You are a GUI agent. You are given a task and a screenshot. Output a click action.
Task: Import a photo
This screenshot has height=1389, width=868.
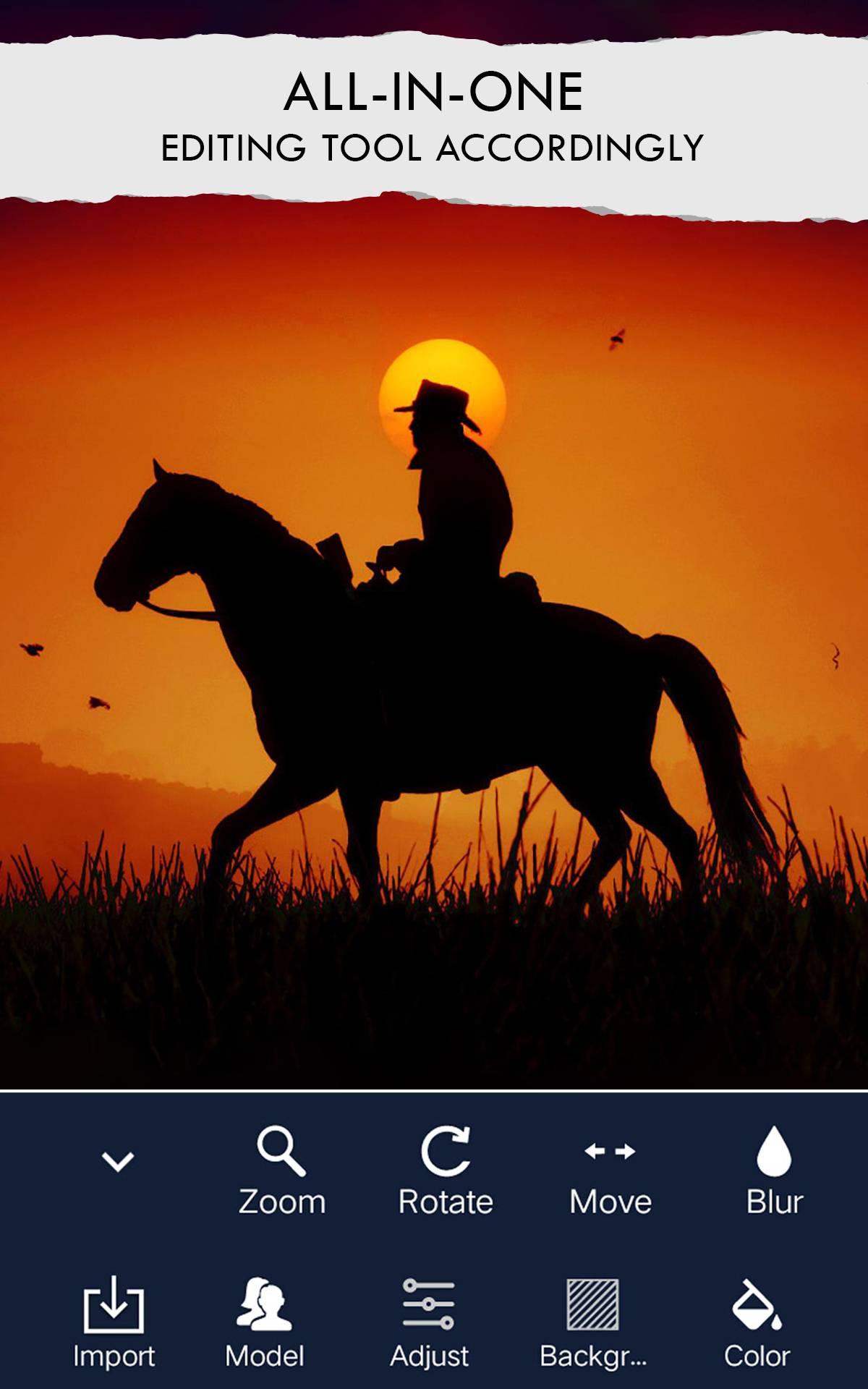[114, 1325]
